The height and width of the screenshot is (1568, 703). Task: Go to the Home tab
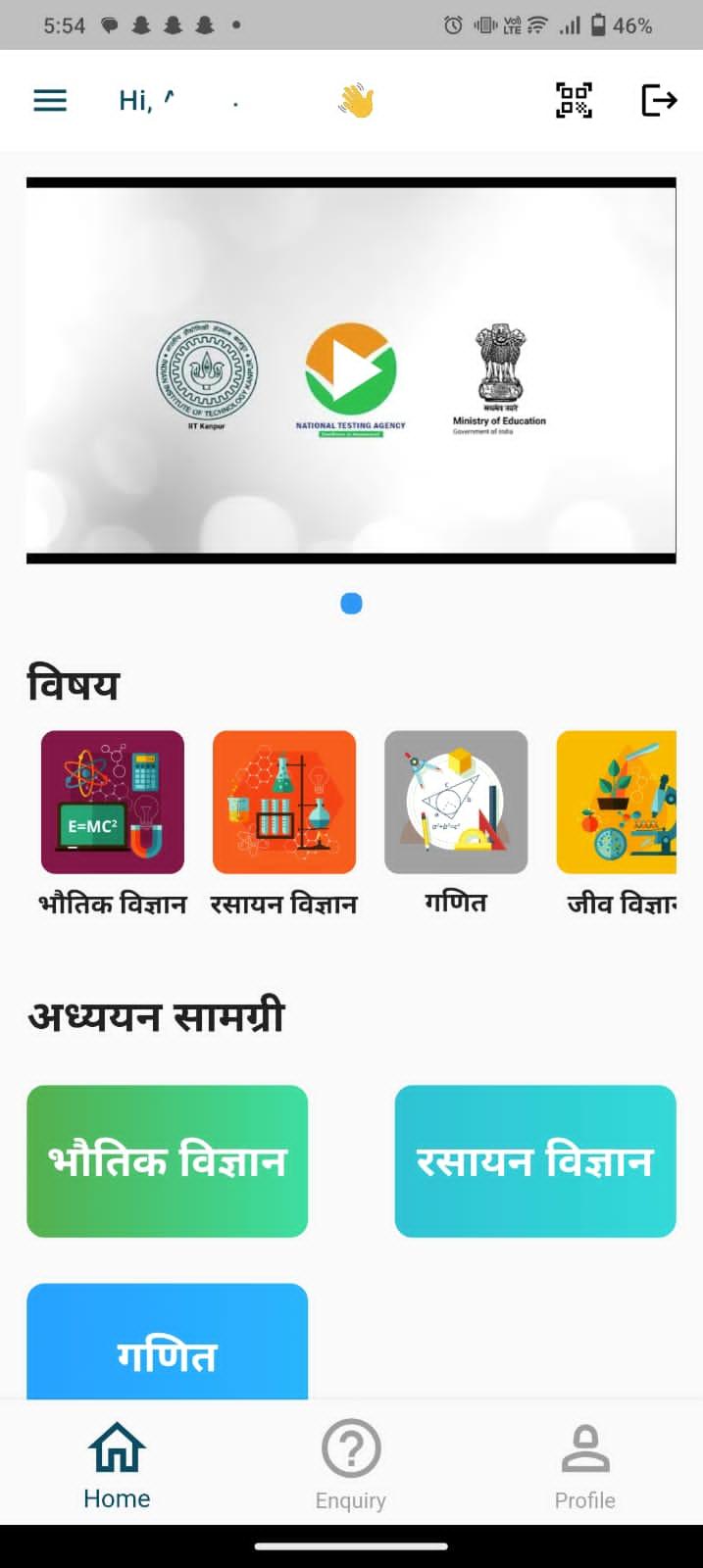[117, 1465]
